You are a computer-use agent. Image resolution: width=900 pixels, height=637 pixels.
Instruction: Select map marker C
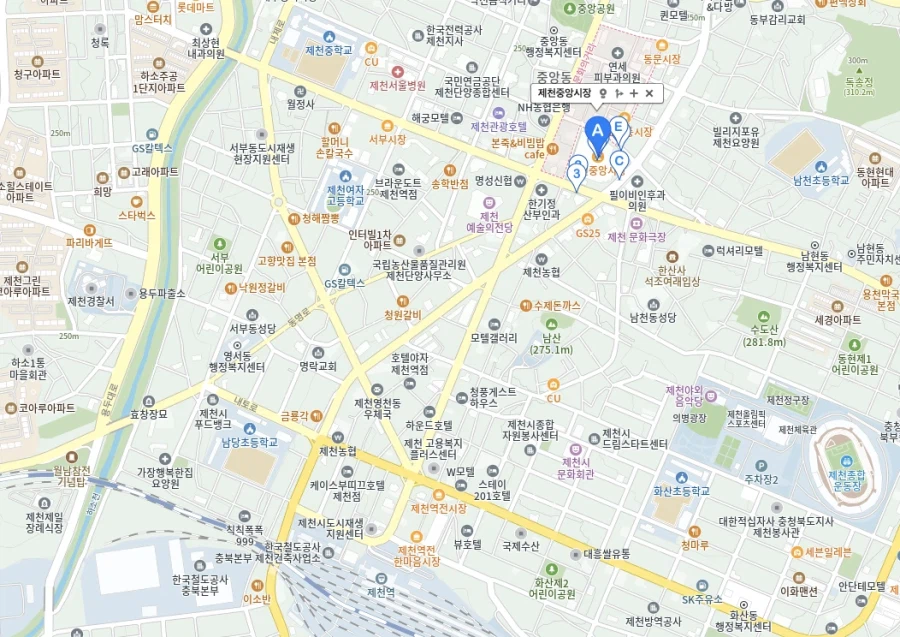tap(619, 160)
